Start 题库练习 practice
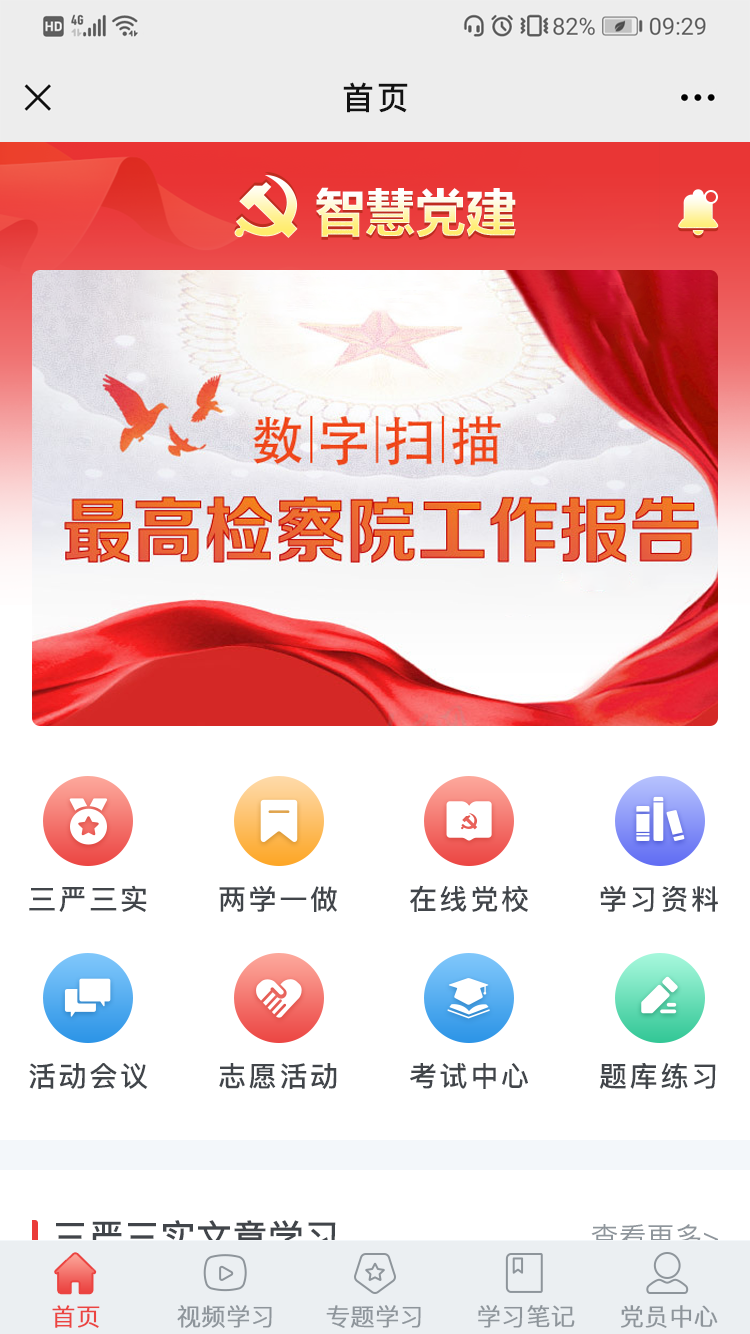The height and width of the screenshot is (1334, 750). click(659, 998)
